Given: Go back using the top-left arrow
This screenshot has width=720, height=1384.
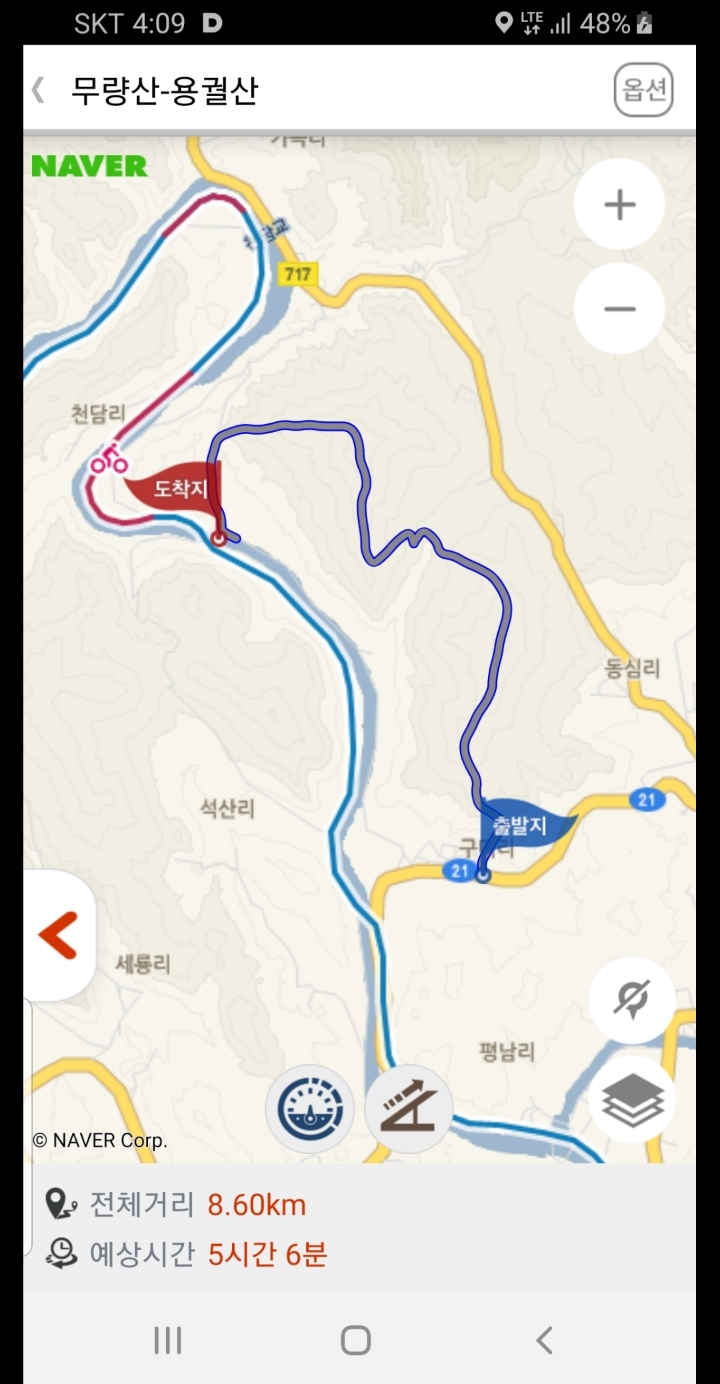Looking at the screenshot, I should (x=39, y=90).
